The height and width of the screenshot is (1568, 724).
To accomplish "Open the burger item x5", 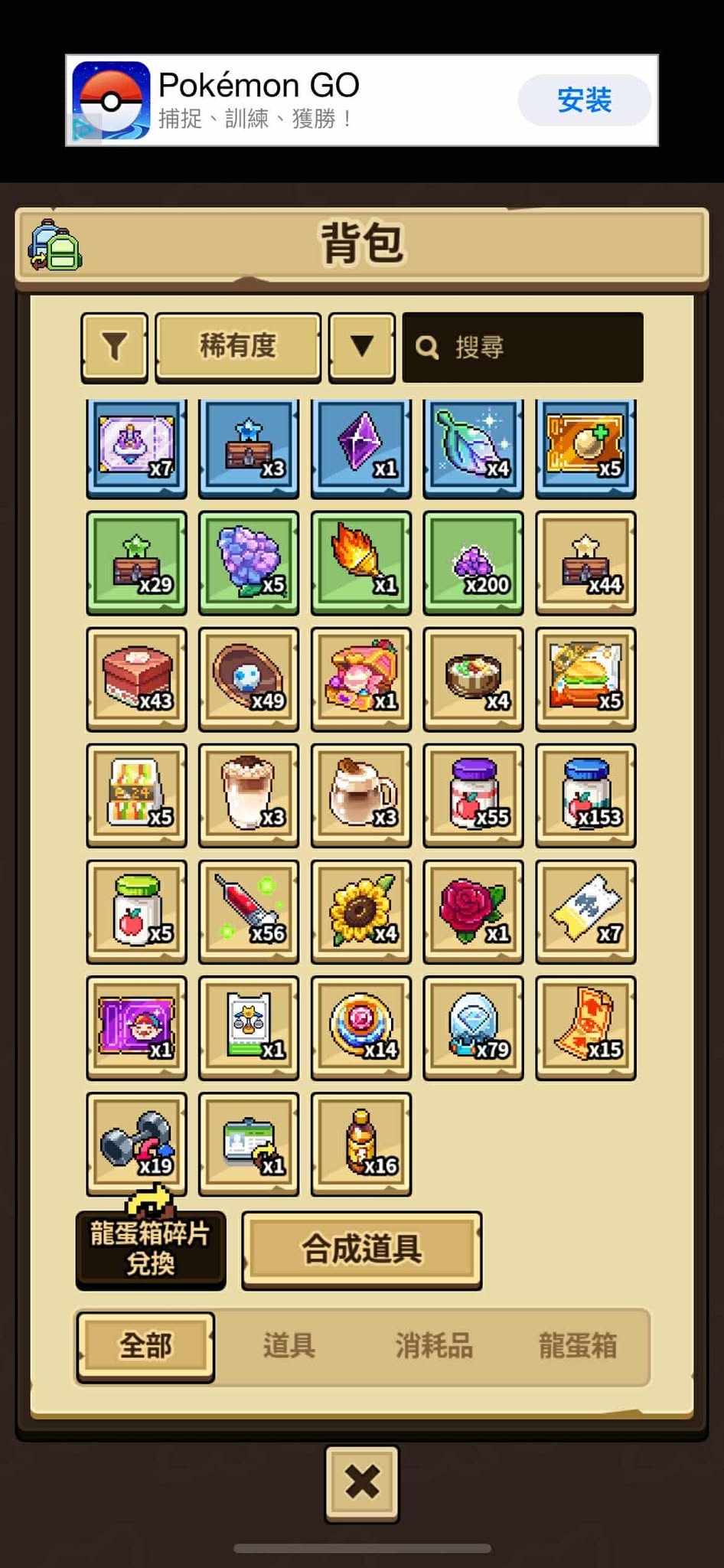I will tap(585, 679).
